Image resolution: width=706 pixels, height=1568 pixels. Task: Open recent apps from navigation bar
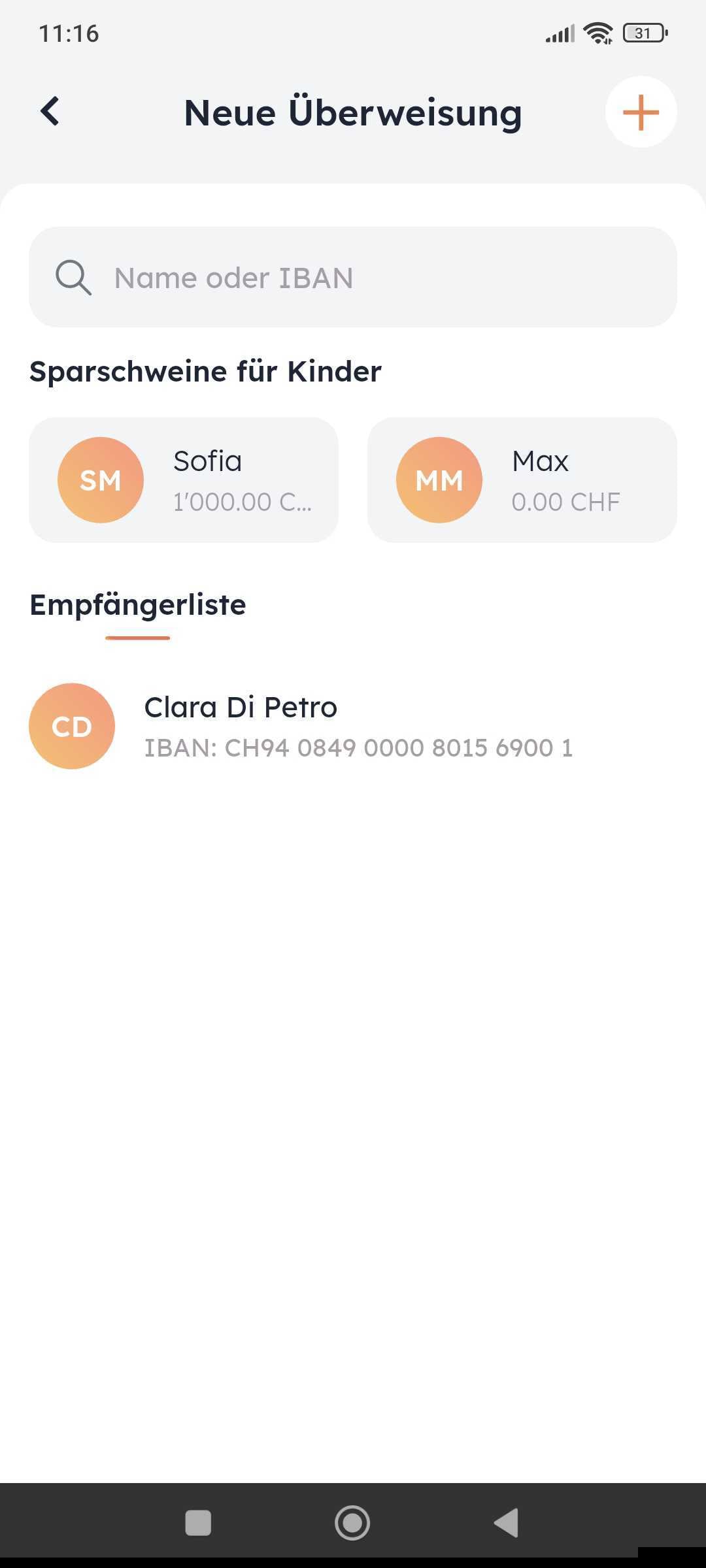click(x=198, y=1523)
